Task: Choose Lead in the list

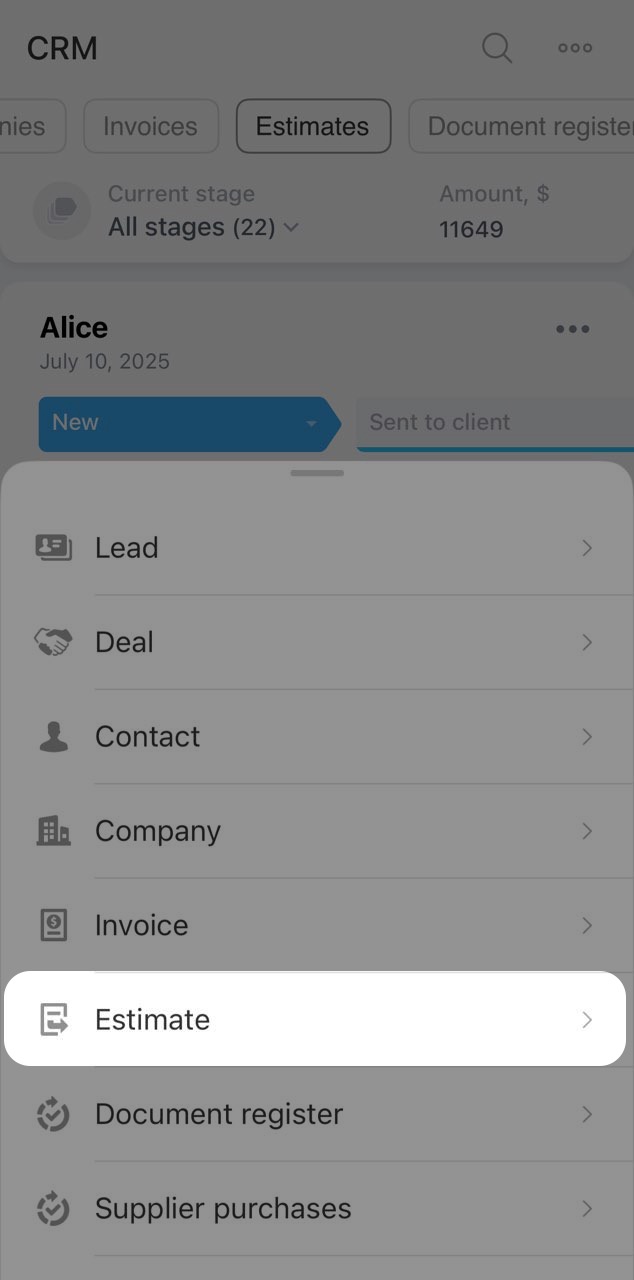Action: (315, 547)
